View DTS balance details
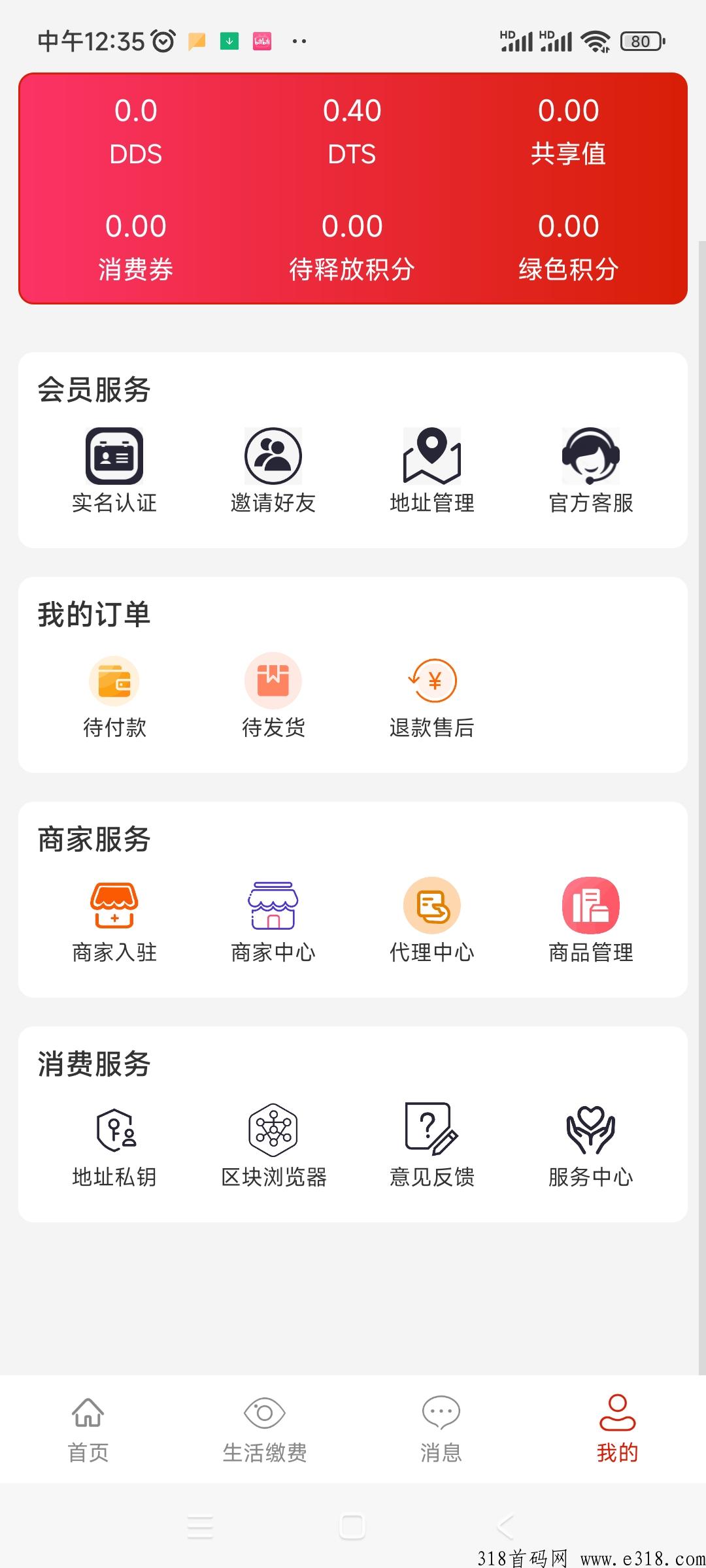 click(352, 131)
